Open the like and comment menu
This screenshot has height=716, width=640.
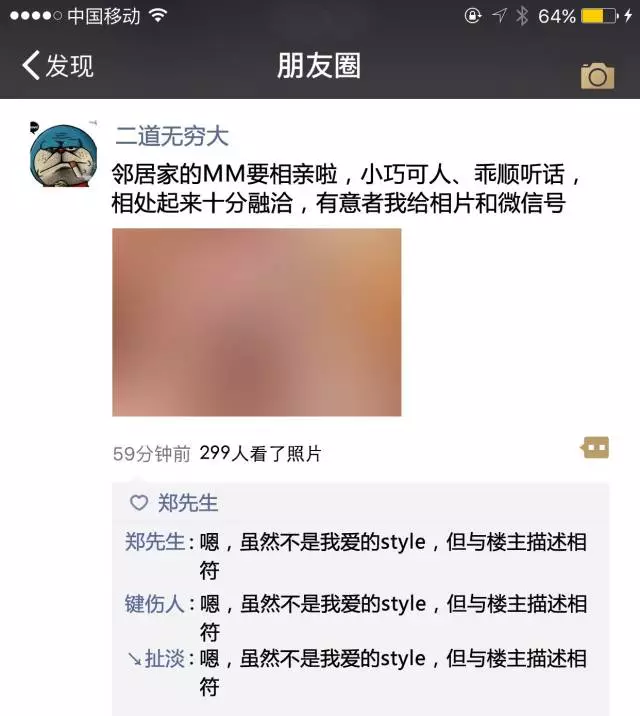[x=595, y=447]
